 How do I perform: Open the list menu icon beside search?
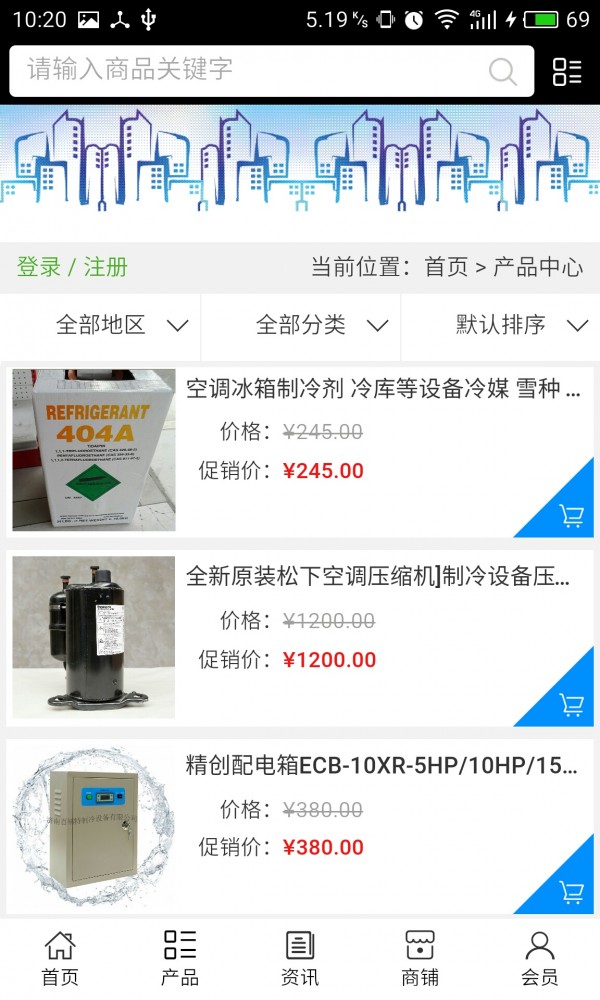coord(567,71)
